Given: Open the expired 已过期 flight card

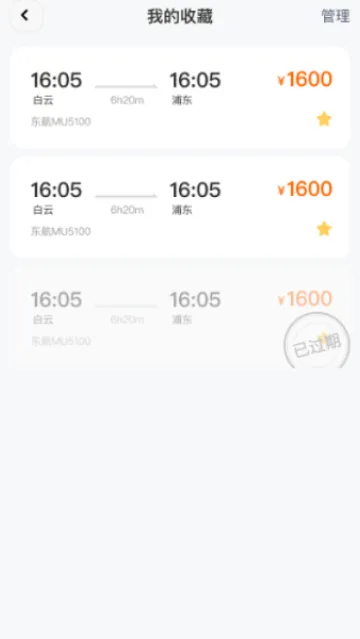Looking at the screenshot, I should [180, 318].
